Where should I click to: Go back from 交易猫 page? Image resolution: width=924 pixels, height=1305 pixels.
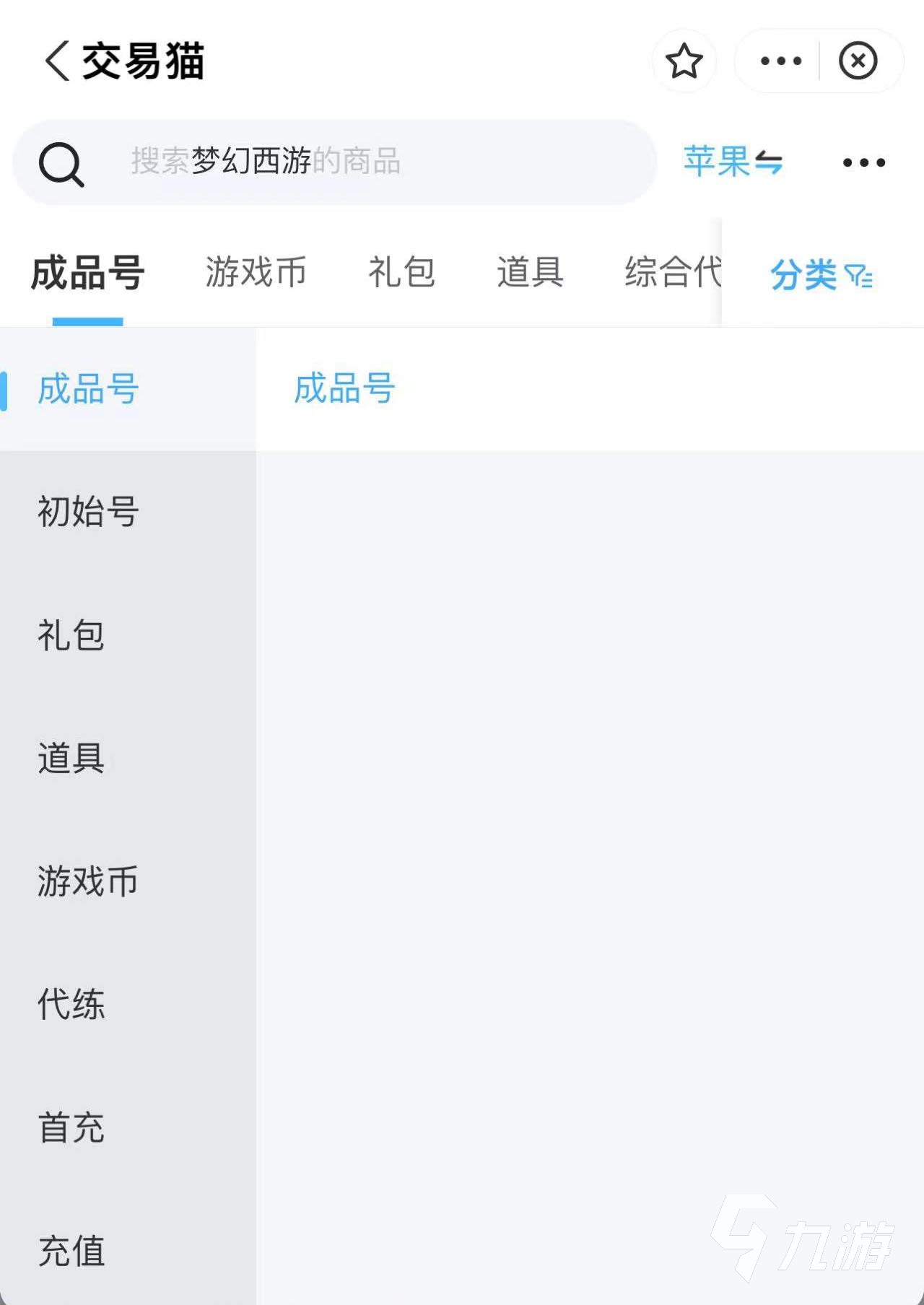(57, 61)
